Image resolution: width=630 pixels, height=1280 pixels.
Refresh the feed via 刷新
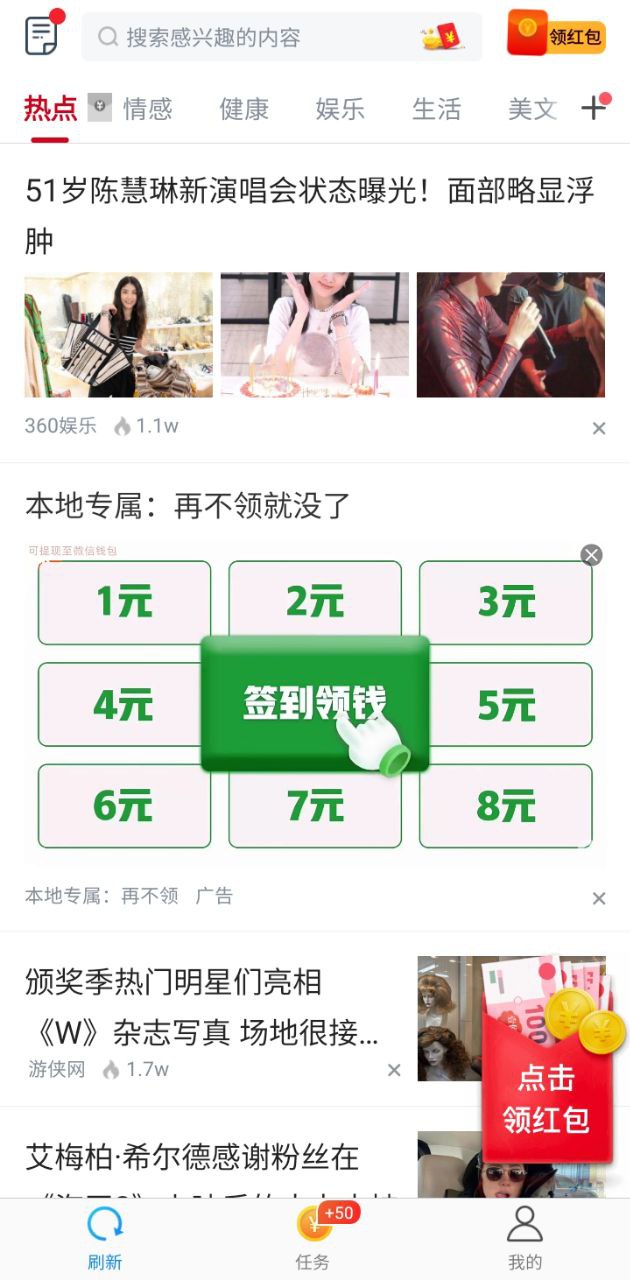[105, 1238]
